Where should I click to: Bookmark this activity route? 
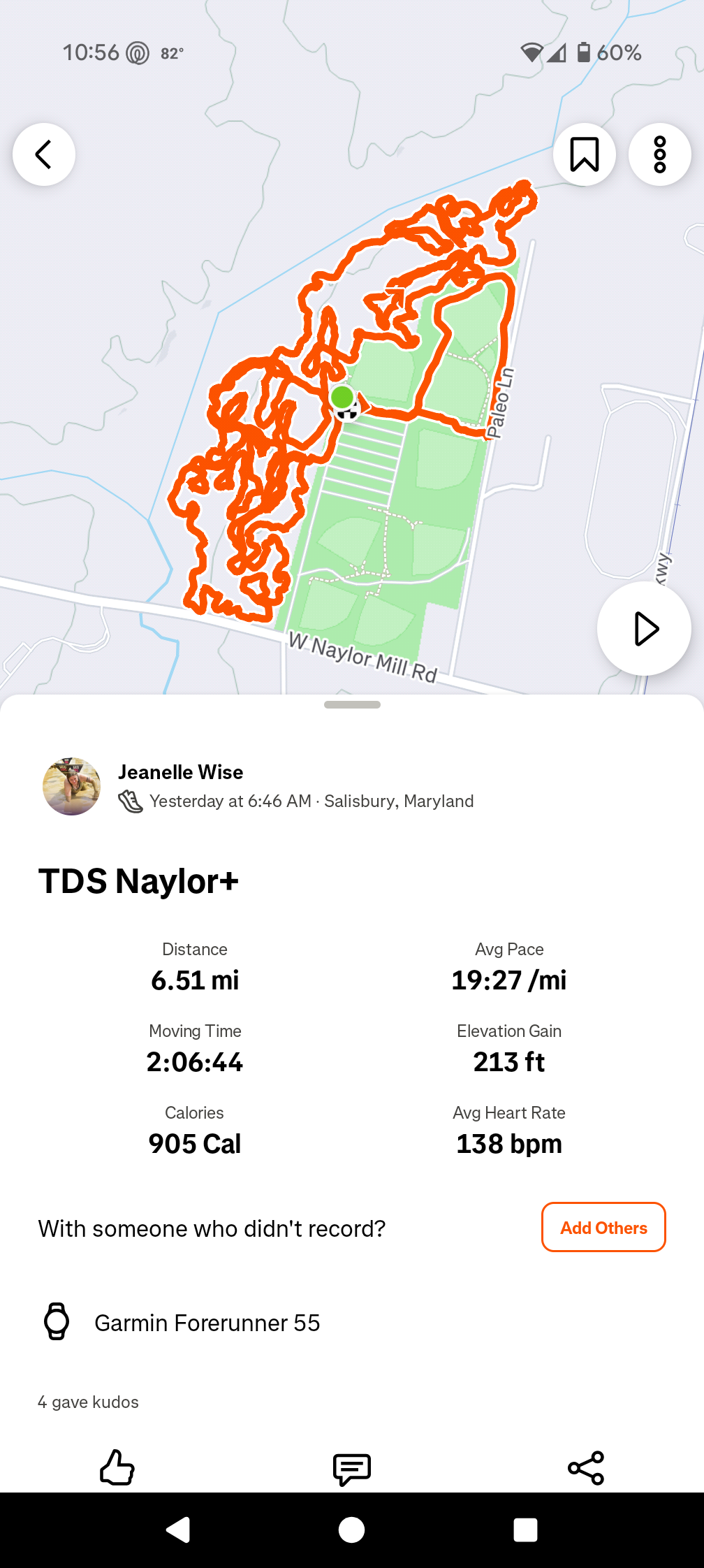click(x=584, y=154)
